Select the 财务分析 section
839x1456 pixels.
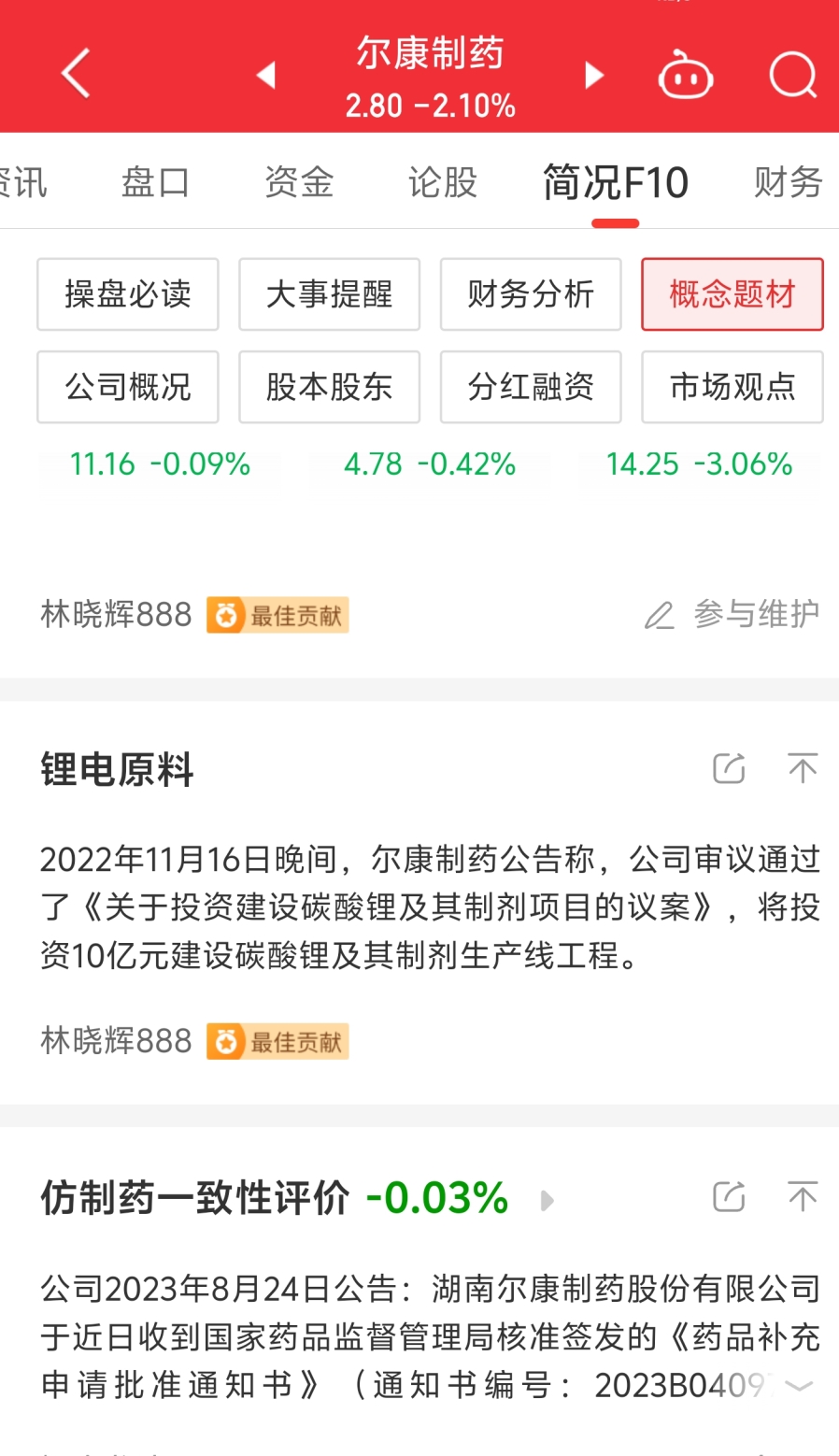531,294
